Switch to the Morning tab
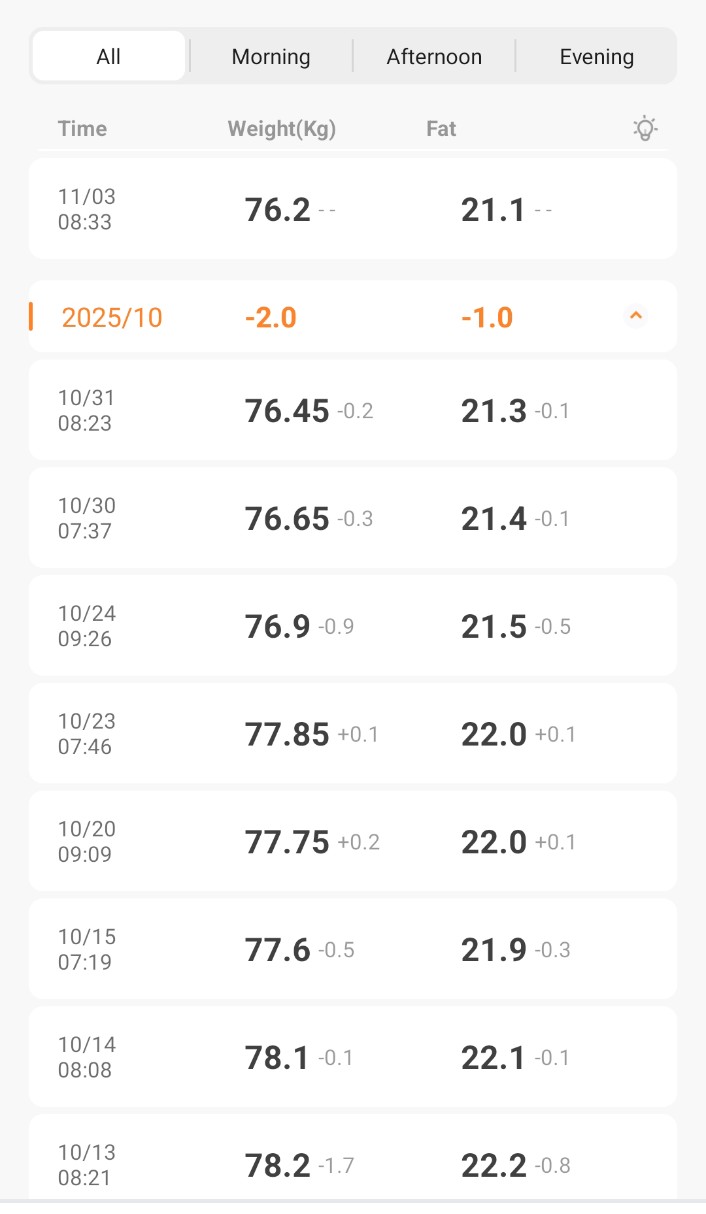The height and width of the screenshot is (1214, 706). [271, 57]
